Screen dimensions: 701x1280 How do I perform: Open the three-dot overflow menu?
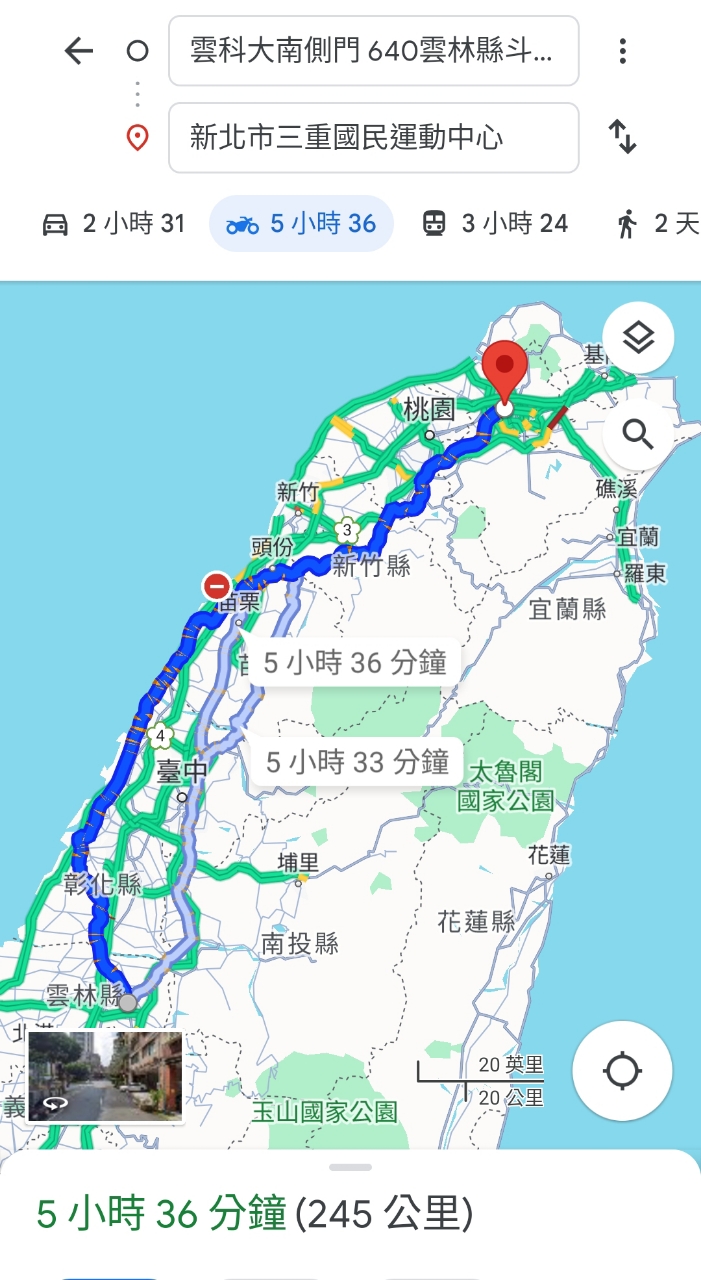(x=622, y=51)
